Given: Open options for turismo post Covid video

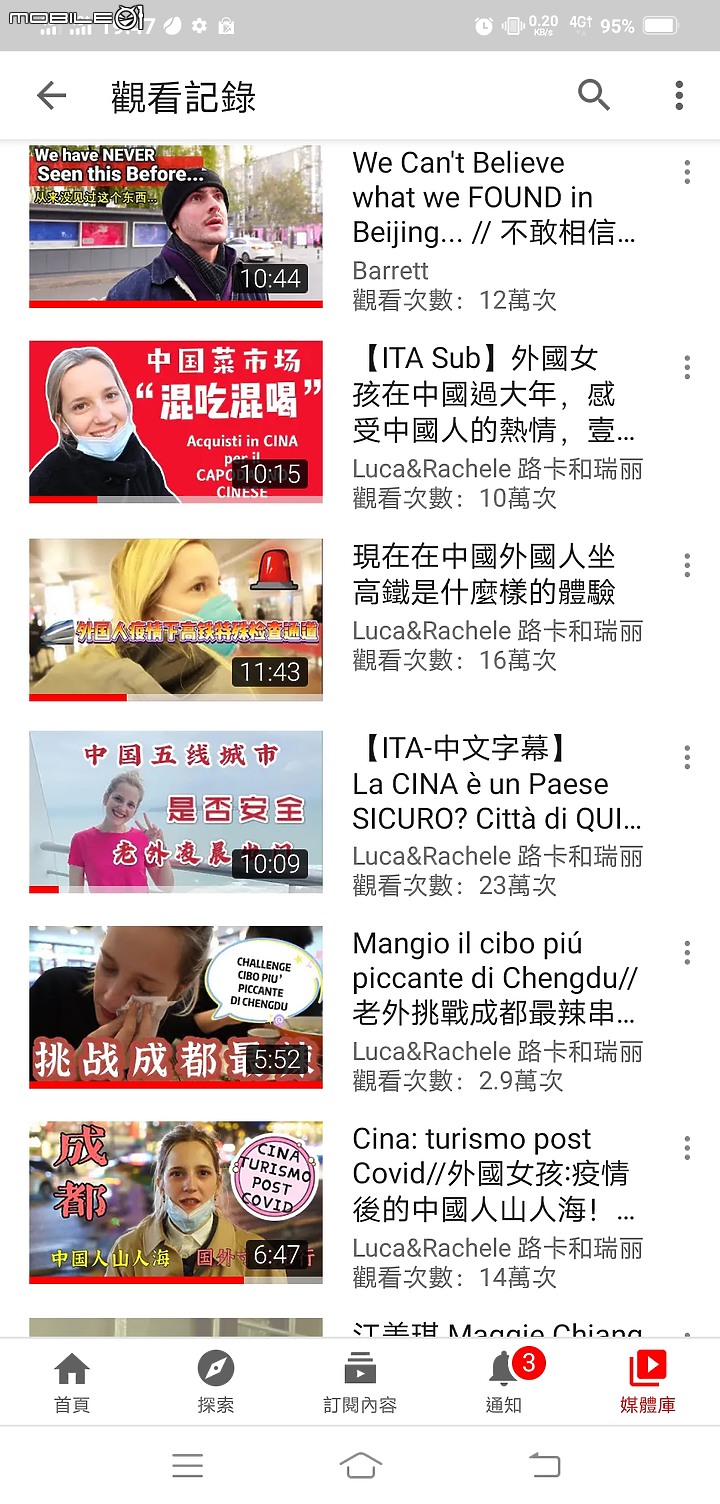Looking at the screenshot, I should click(687, 1148).
